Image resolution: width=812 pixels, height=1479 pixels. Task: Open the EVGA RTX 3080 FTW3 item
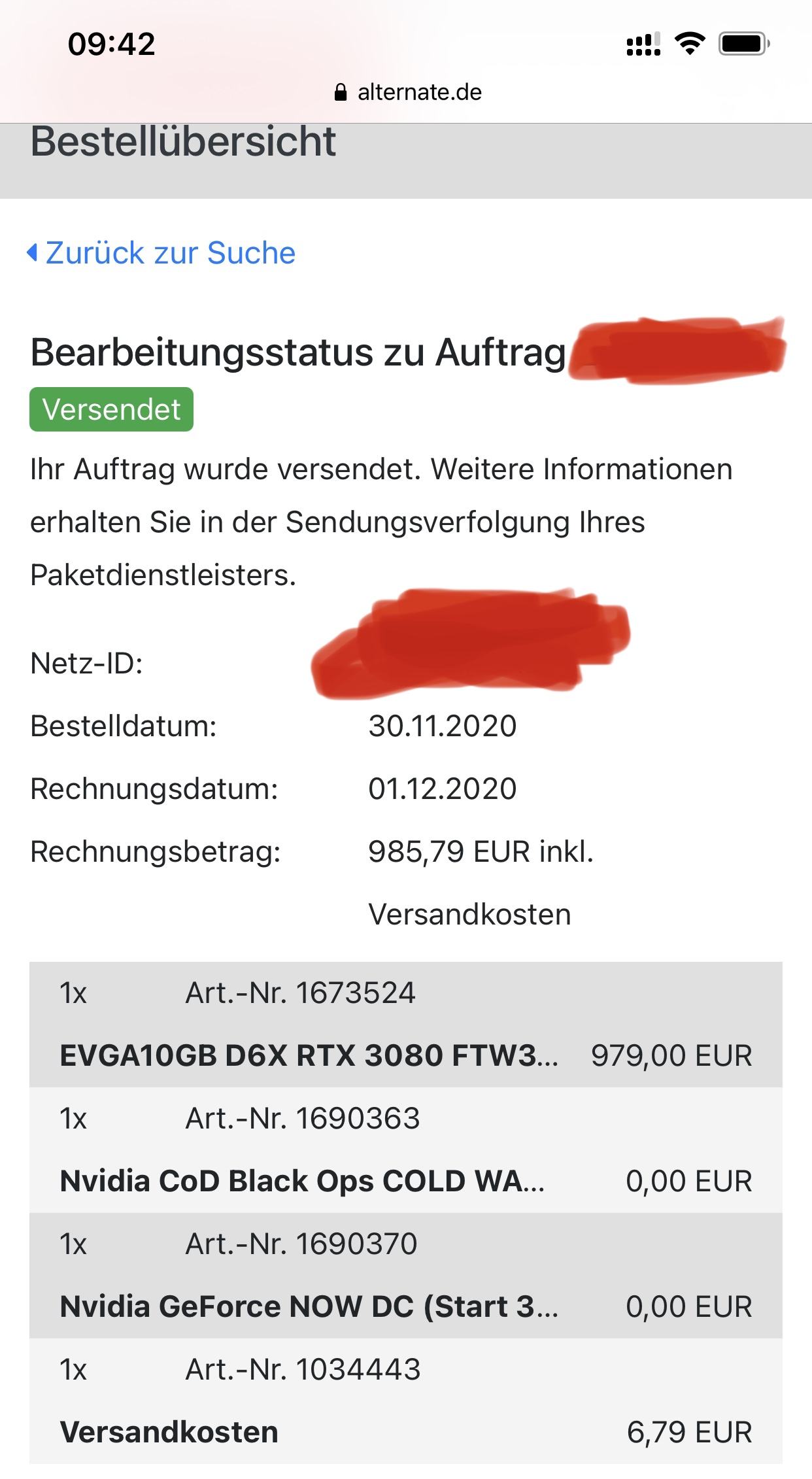point(309,1055)
